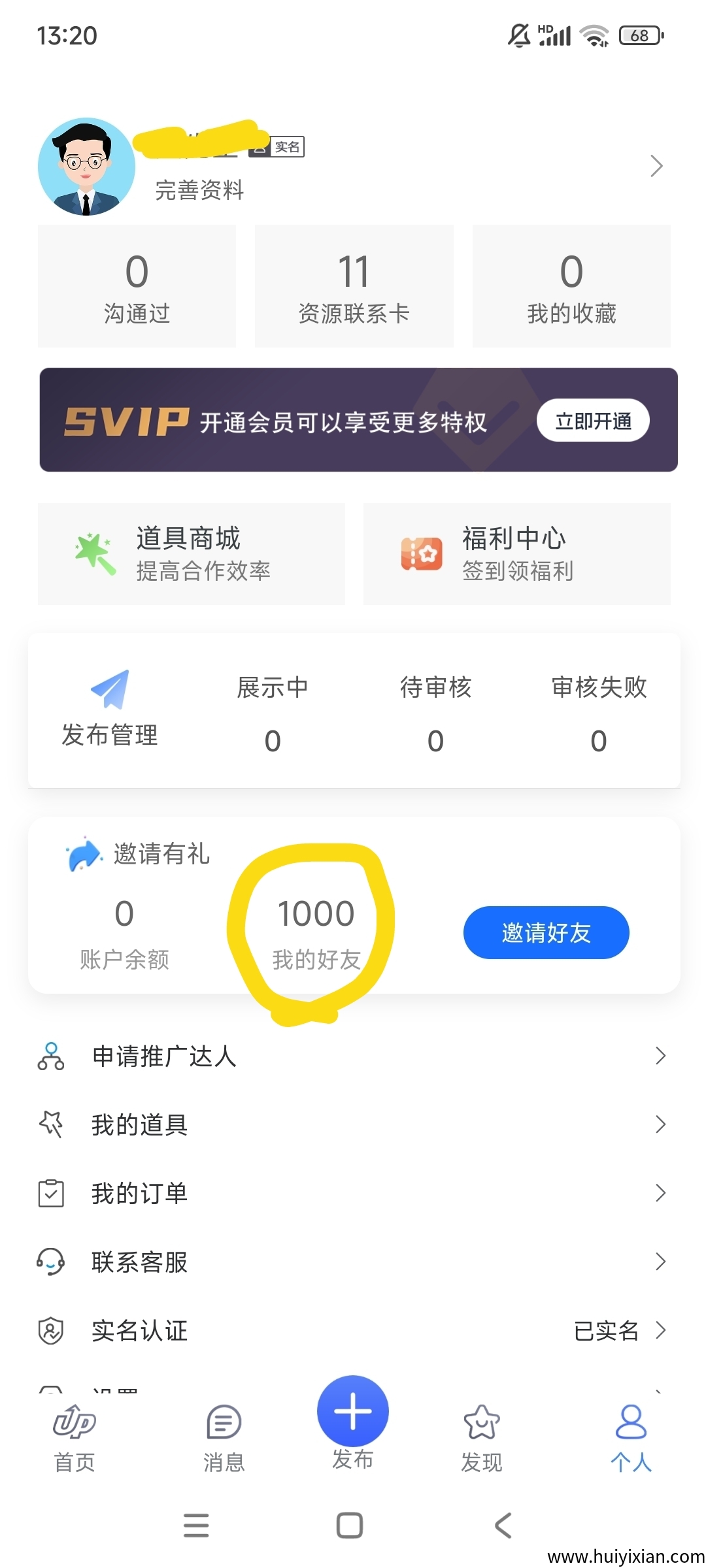Image resolution: width=706 pixels, height=1568 pixels.
Task: Tap the blue plus 发布 icon
Action: 352,1411
